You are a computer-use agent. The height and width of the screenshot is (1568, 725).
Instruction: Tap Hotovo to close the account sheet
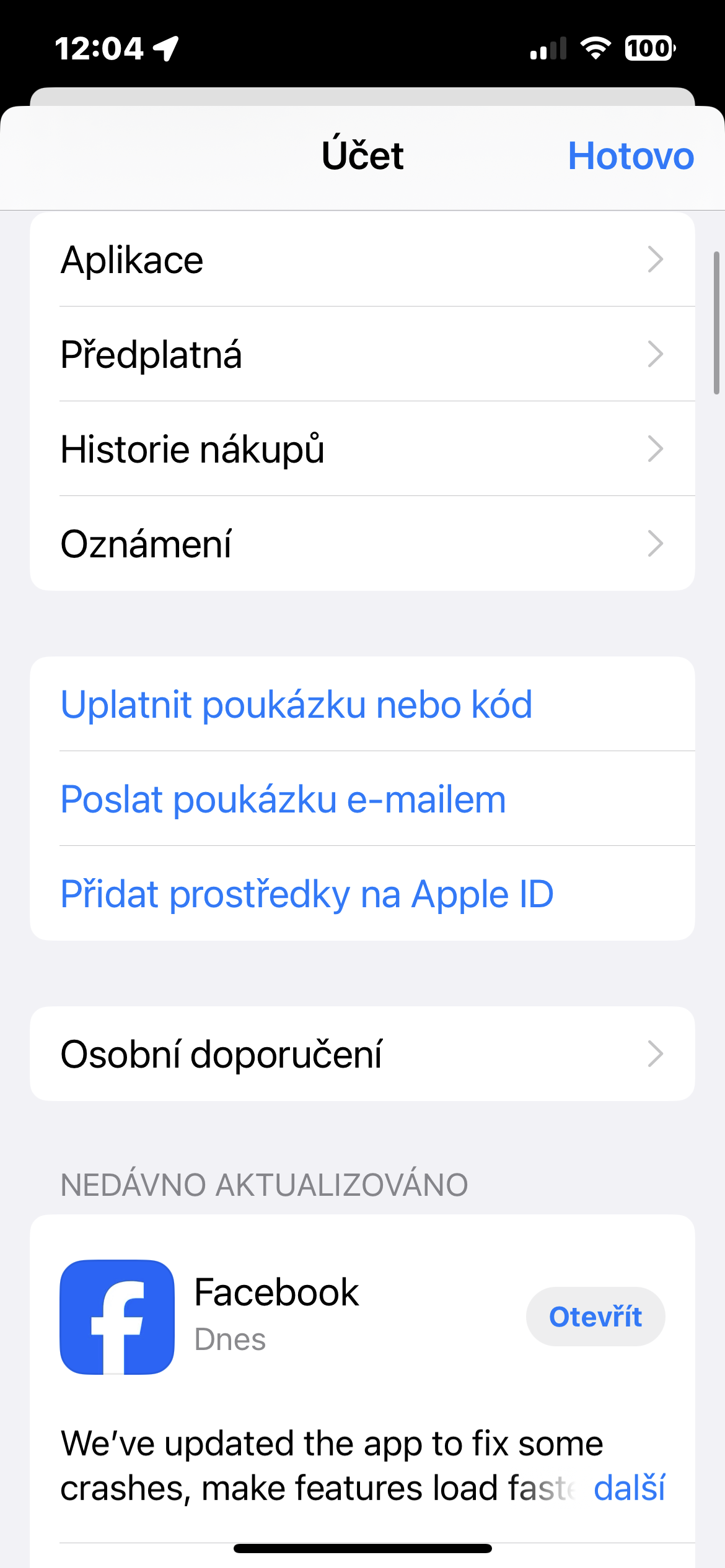630,156
